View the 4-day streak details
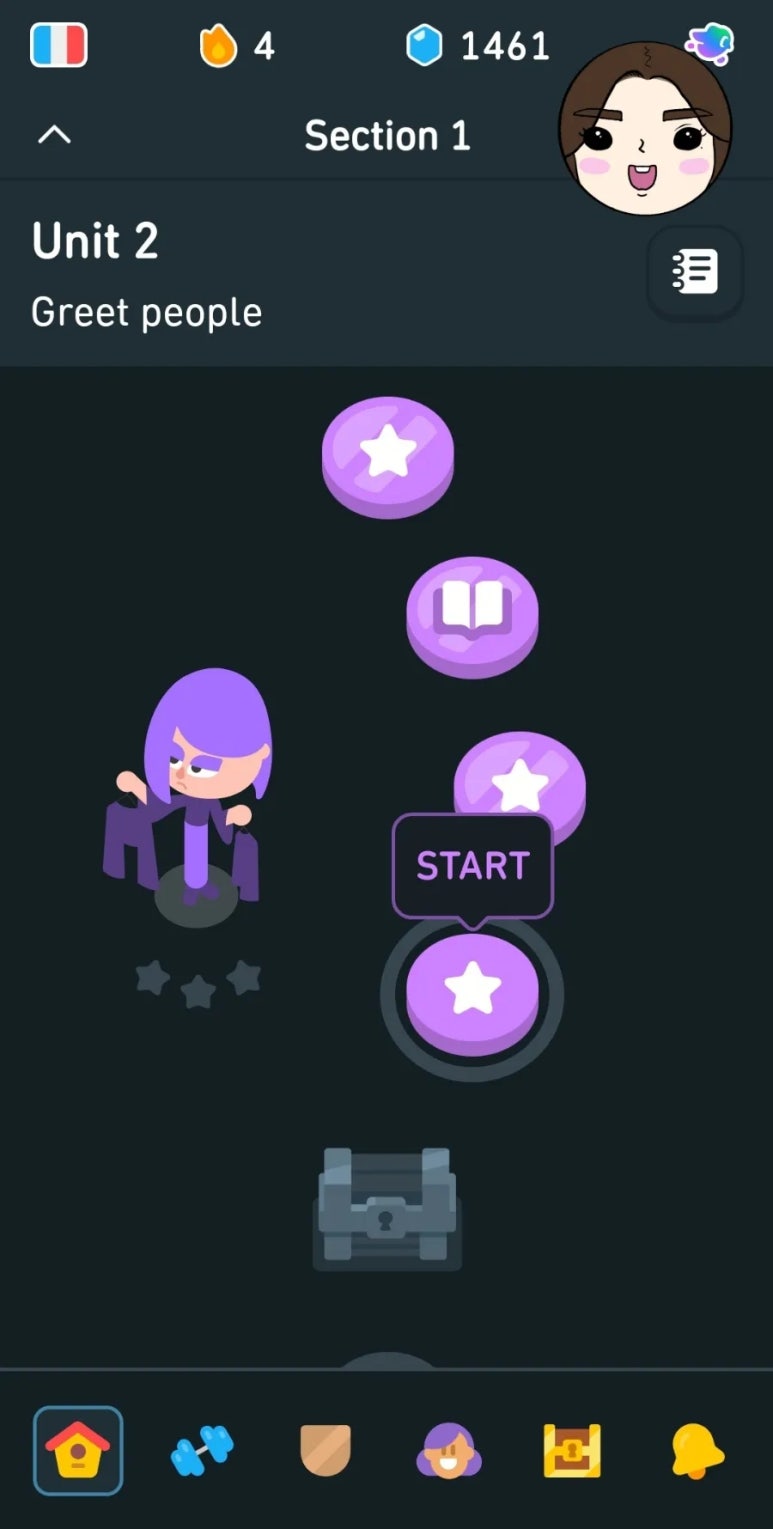Viewport: 773px width, 1529px height. click(x=236, y=46)
